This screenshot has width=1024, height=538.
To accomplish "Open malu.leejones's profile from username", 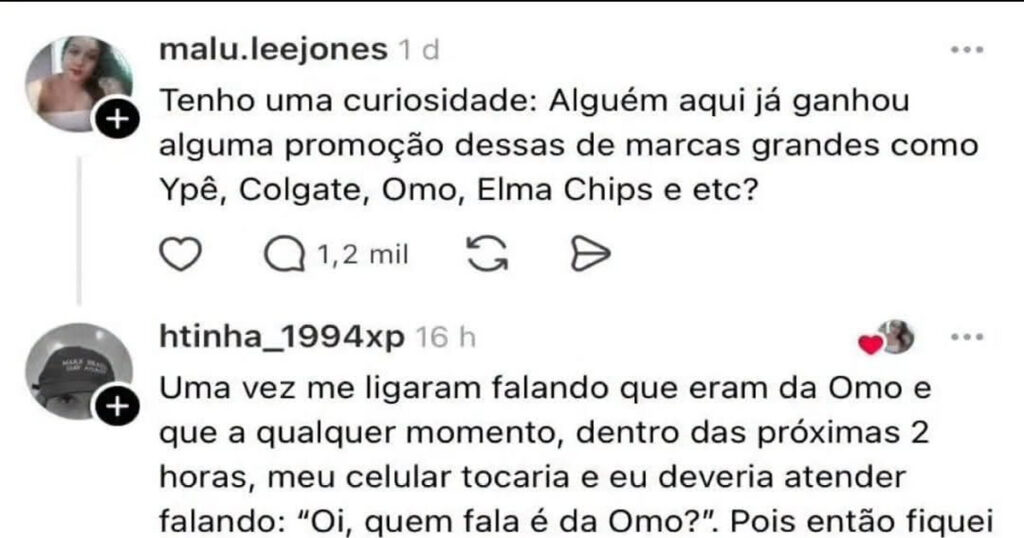I will coord(272,50).
